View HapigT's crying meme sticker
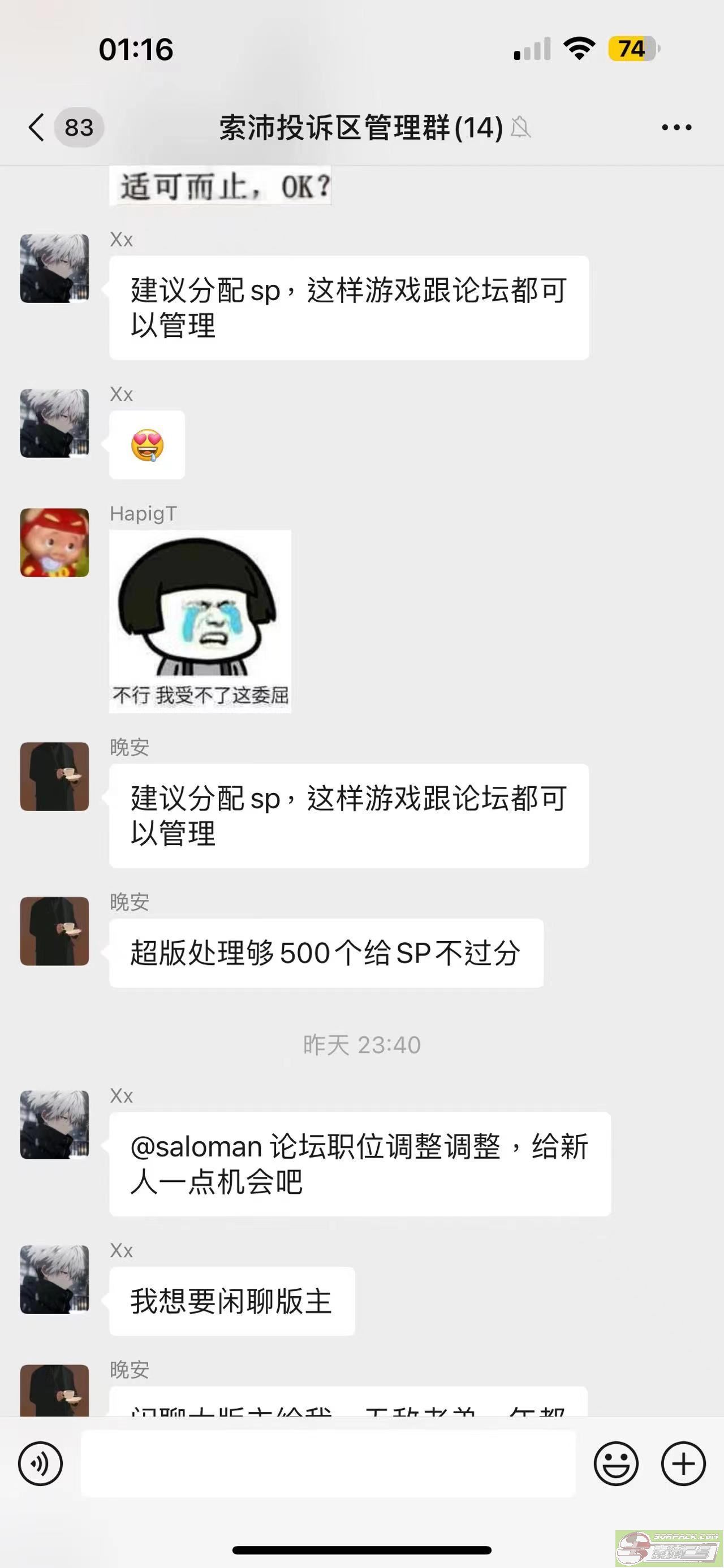The height and width of the screenshot is (1568, 724). [200, 621]
